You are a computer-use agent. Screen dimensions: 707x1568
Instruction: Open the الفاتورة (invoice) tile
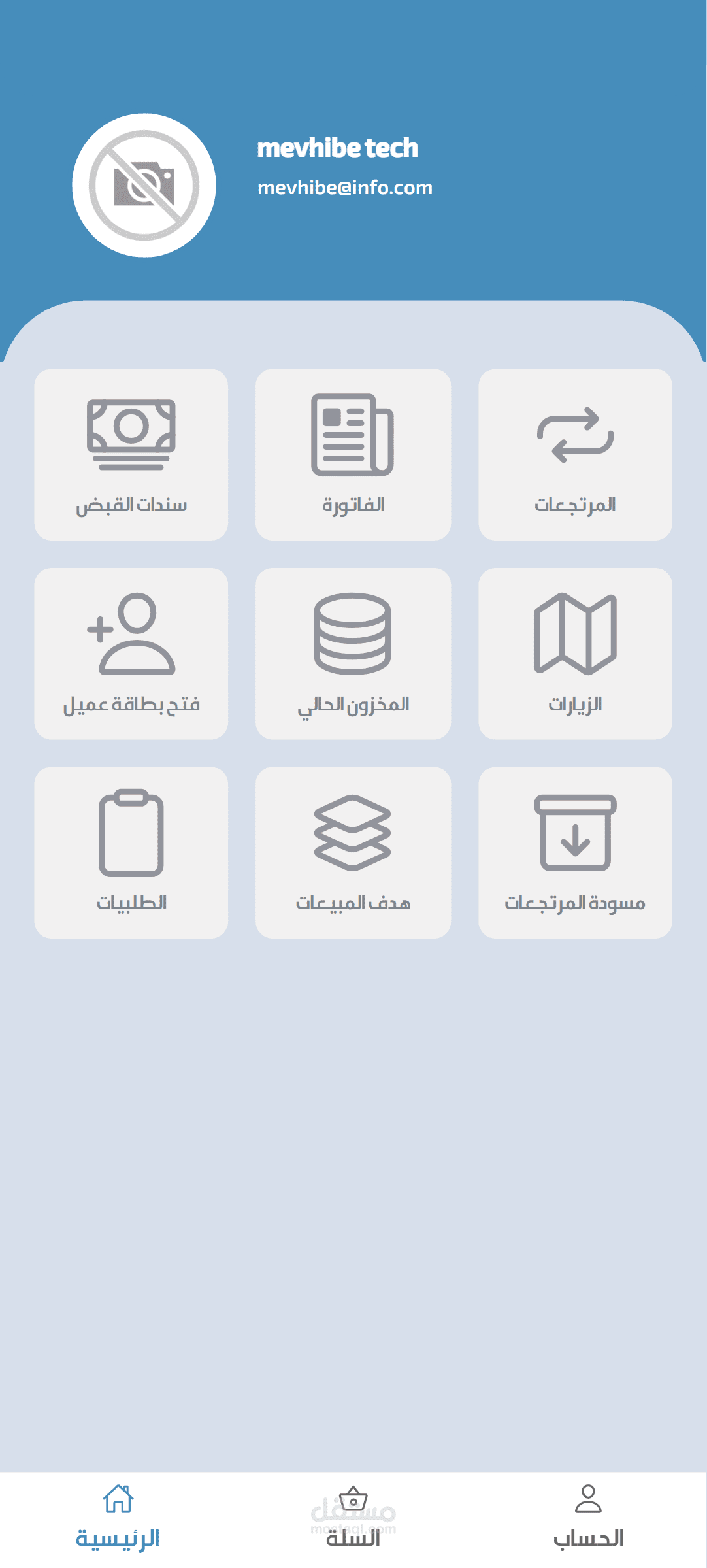click(353, 455)
